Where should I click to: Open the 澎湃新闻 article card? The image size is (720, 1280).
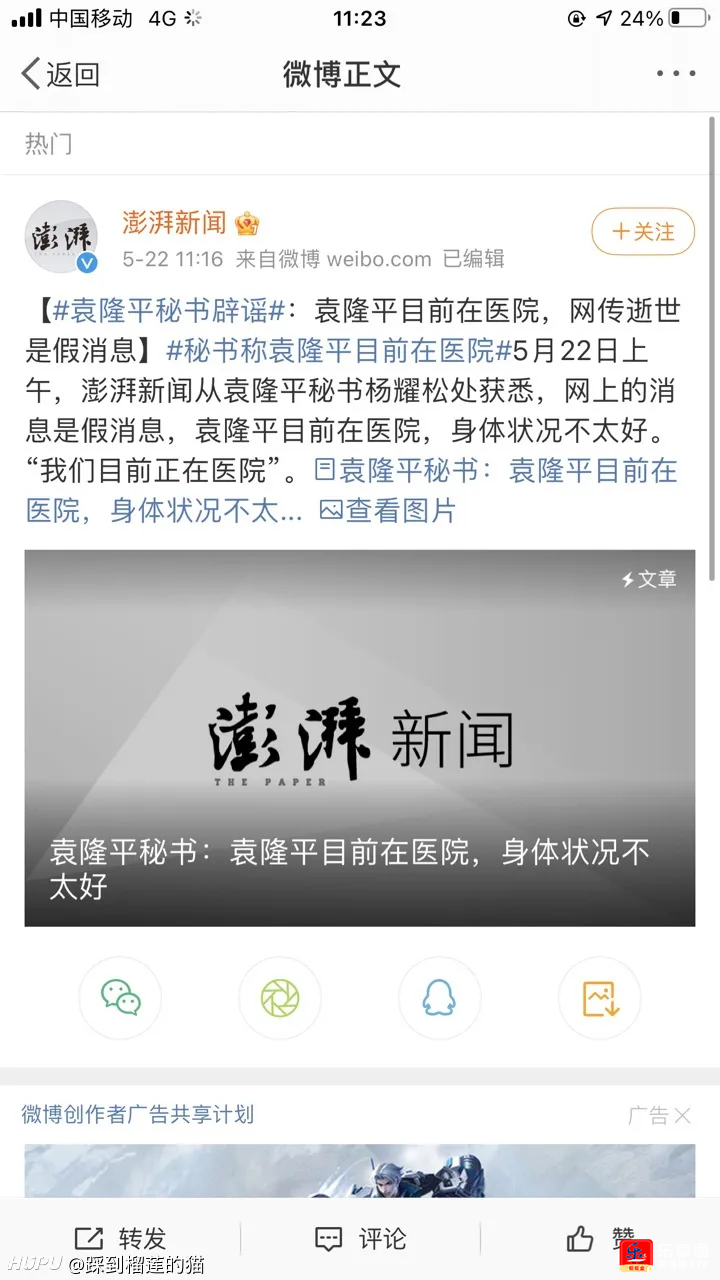tap(360, 737)
